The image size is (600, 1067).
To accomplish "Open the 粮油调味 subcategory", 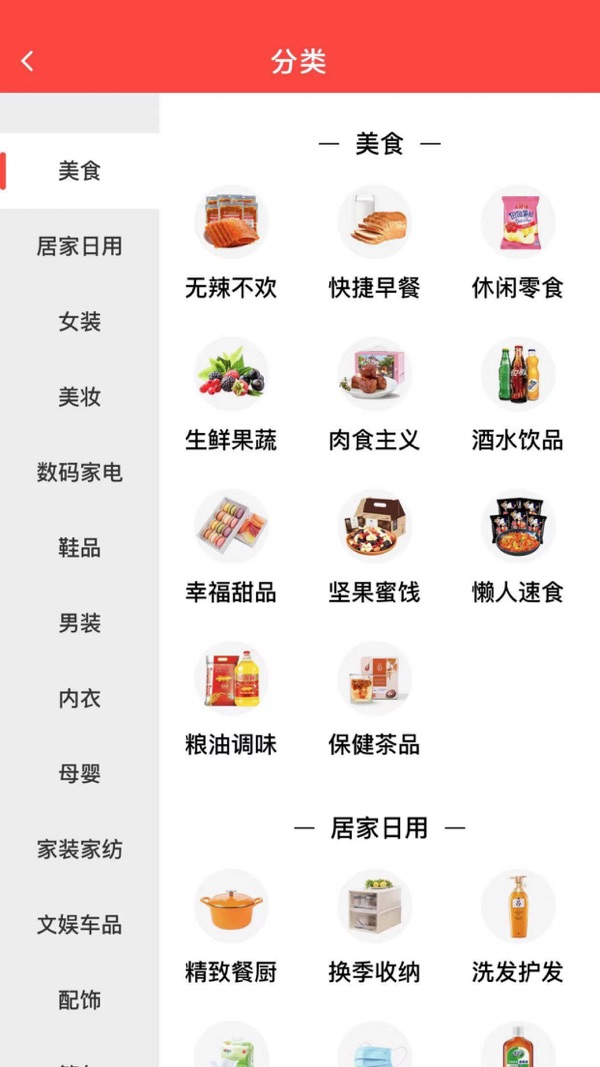I will (x=231, y=700).
